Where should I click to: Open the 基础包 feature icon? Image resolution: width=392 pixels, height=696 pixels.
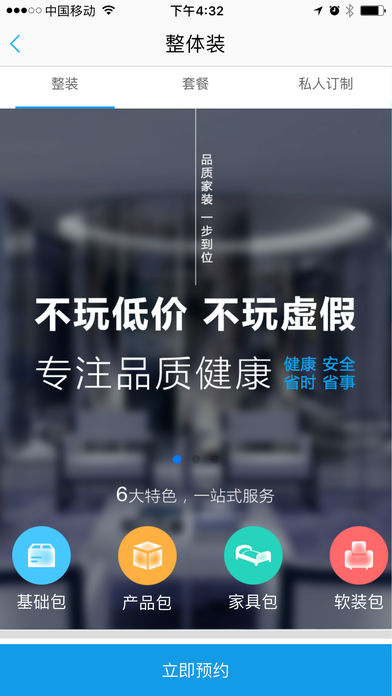41,555
